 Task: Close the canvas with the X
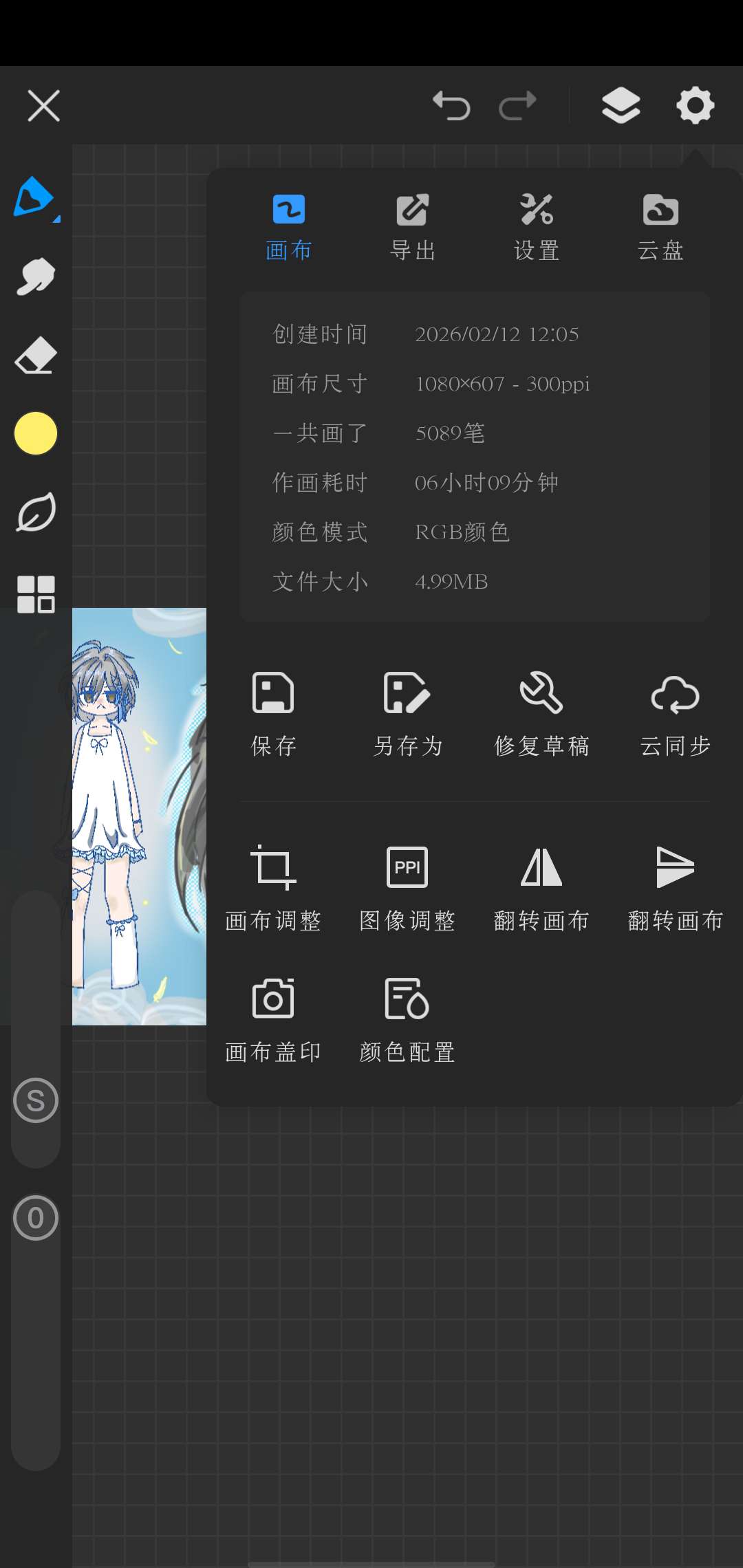click(43, 106)
